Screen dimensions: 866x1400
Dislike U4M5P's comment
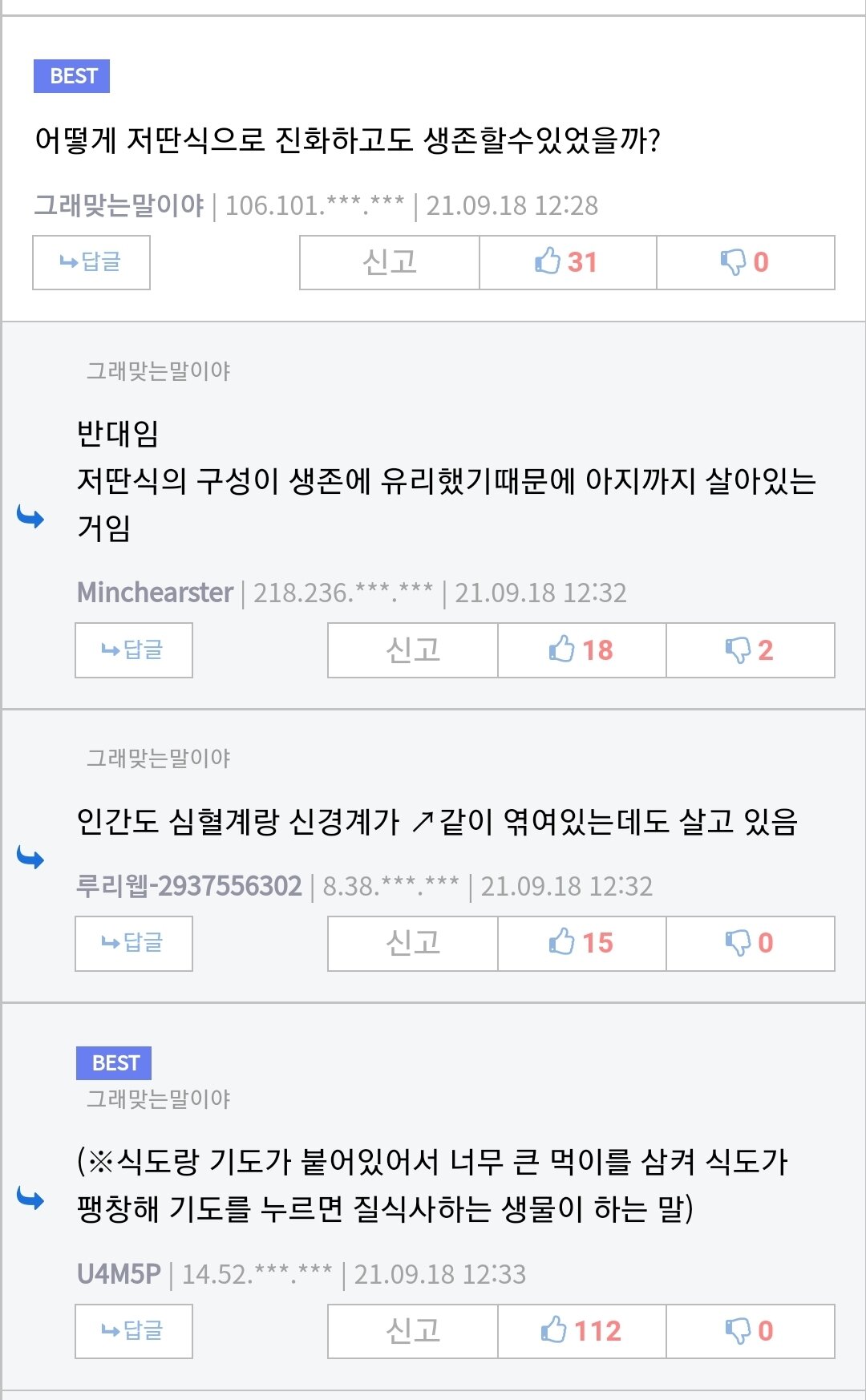(750, 1332)
